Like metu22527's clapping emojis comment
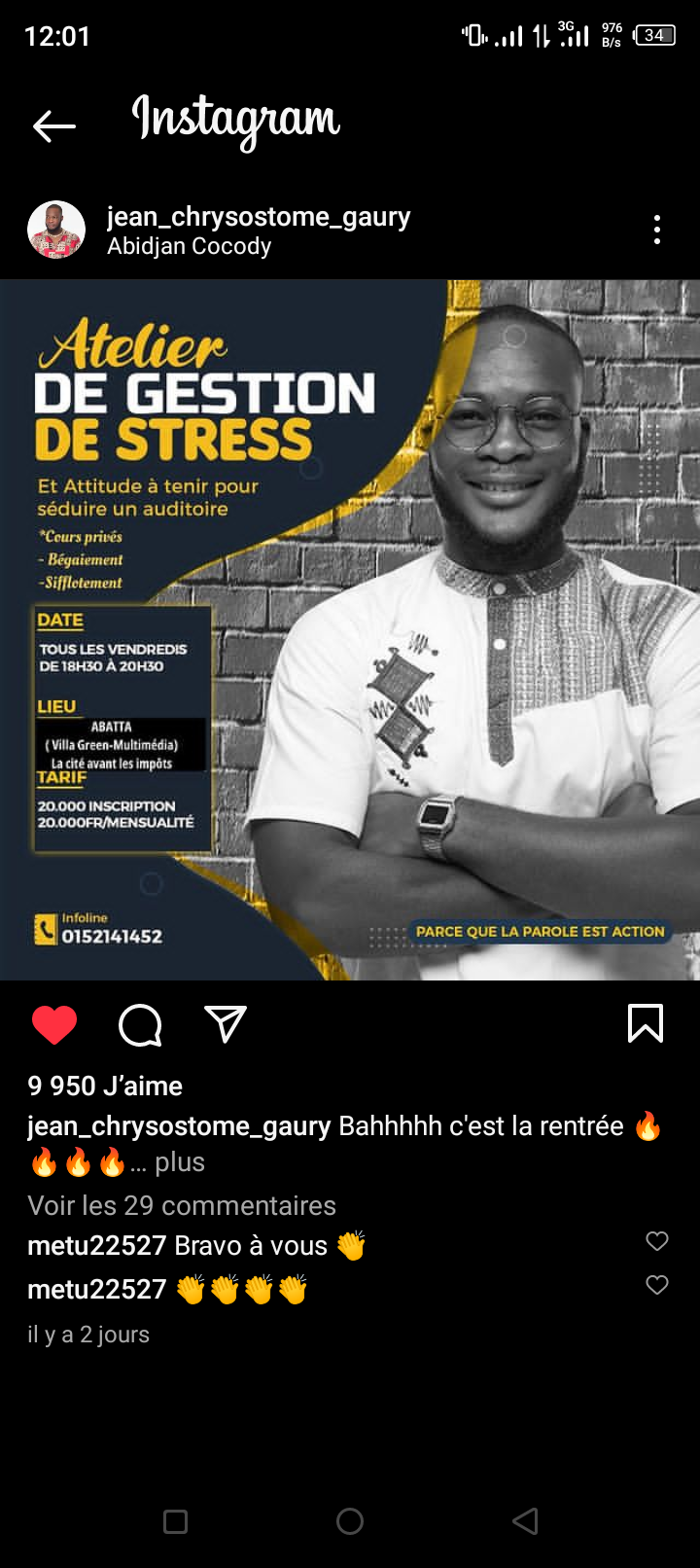This screenshot has height=1568, width=700. click(x=657, y=1285)
